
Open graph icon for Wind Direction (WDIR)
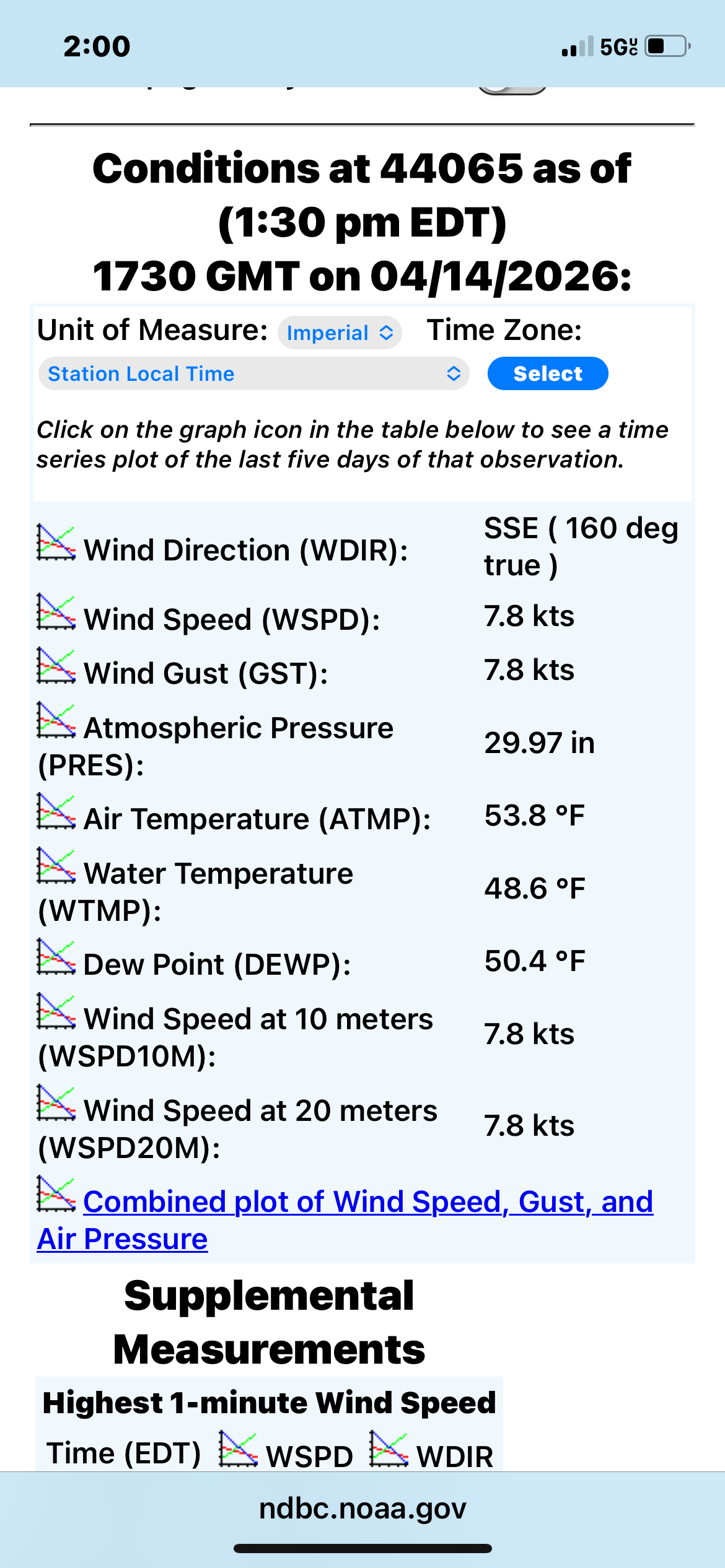(x=56, y=542)
